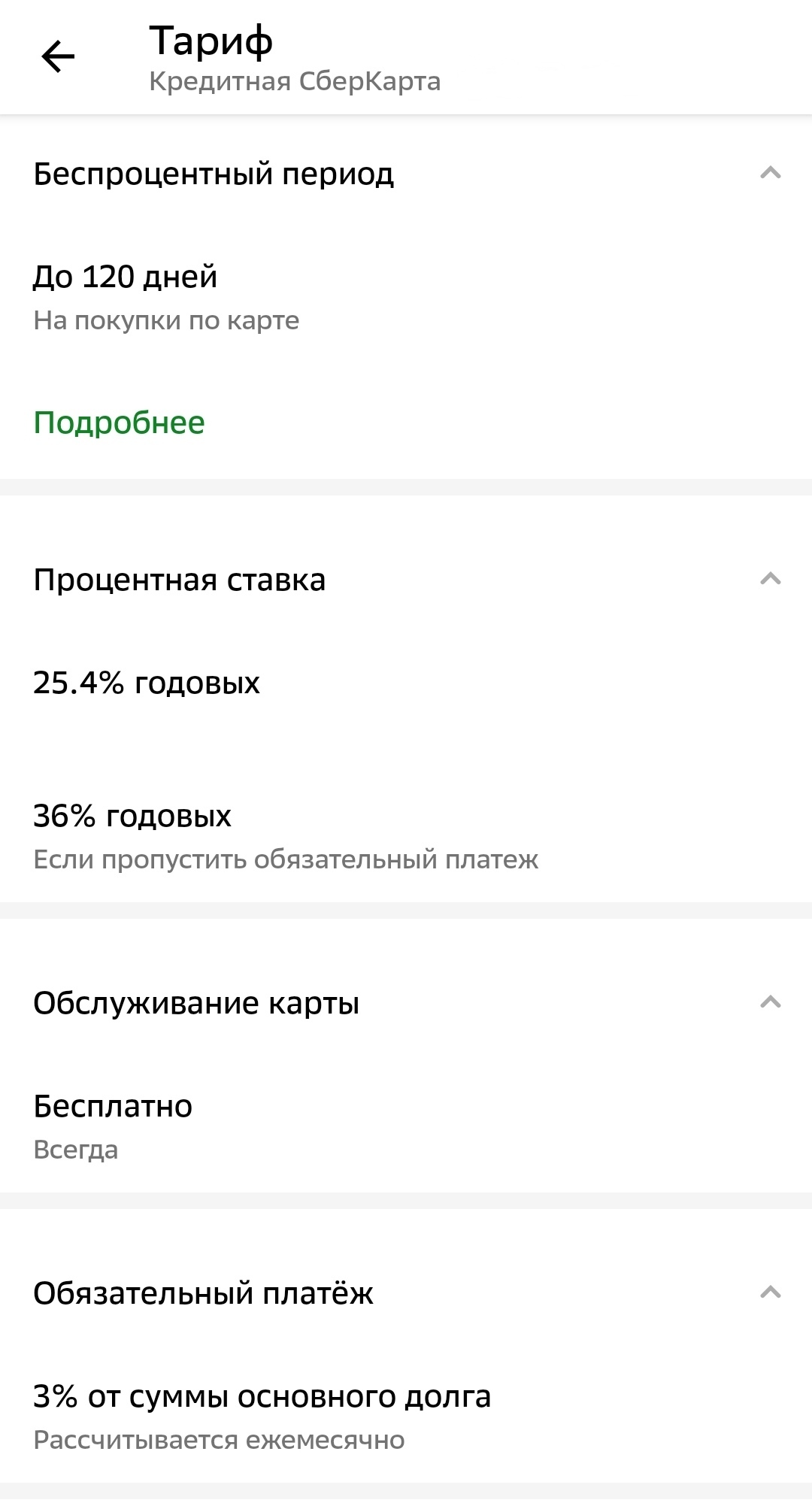This screenshot has width=812, height=1500.
Task: Collapse the Обслуживание карты section
Action: point(770,1003)
